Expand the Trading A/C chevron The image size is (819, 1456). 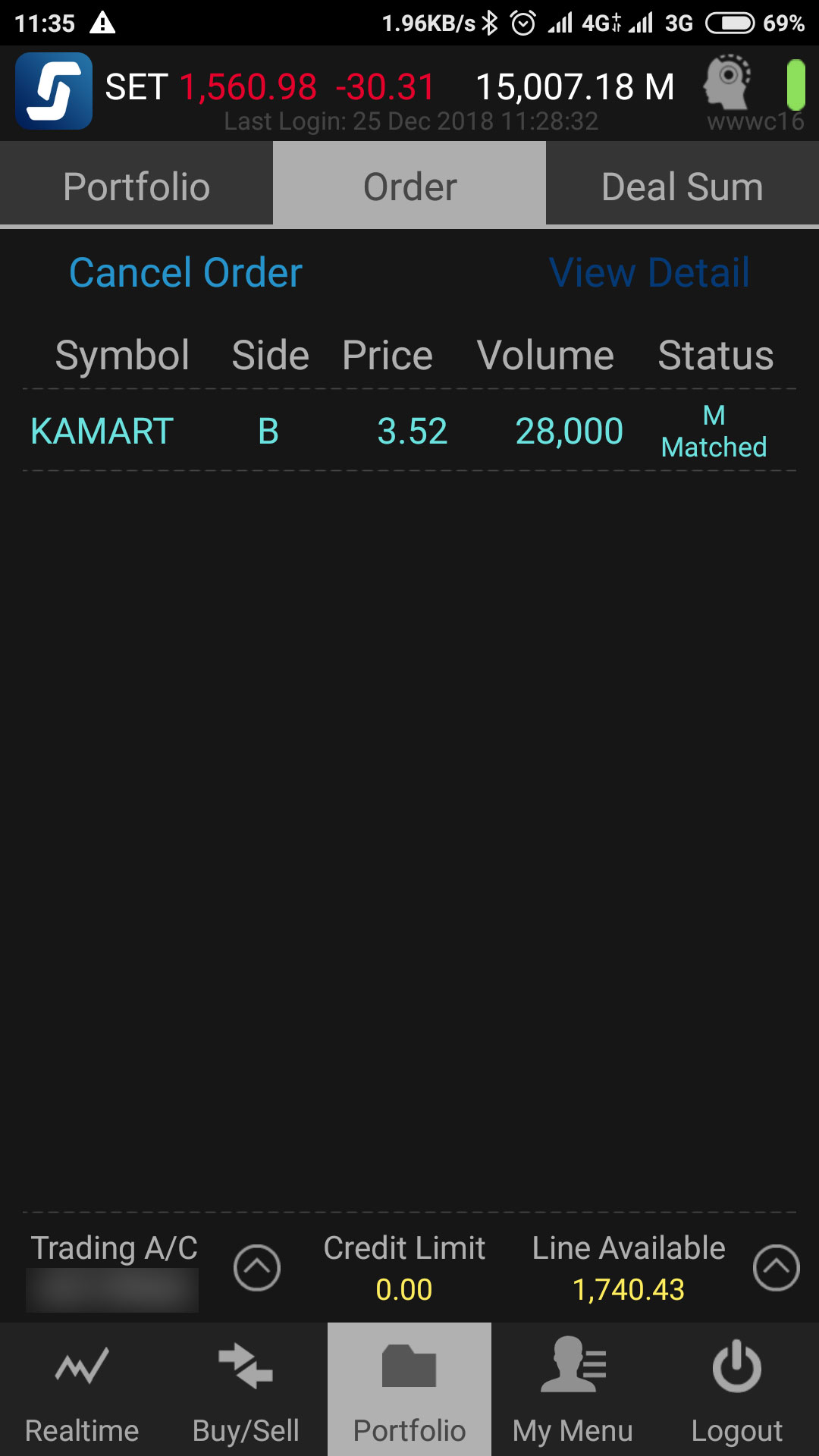tap(257, 1267)
